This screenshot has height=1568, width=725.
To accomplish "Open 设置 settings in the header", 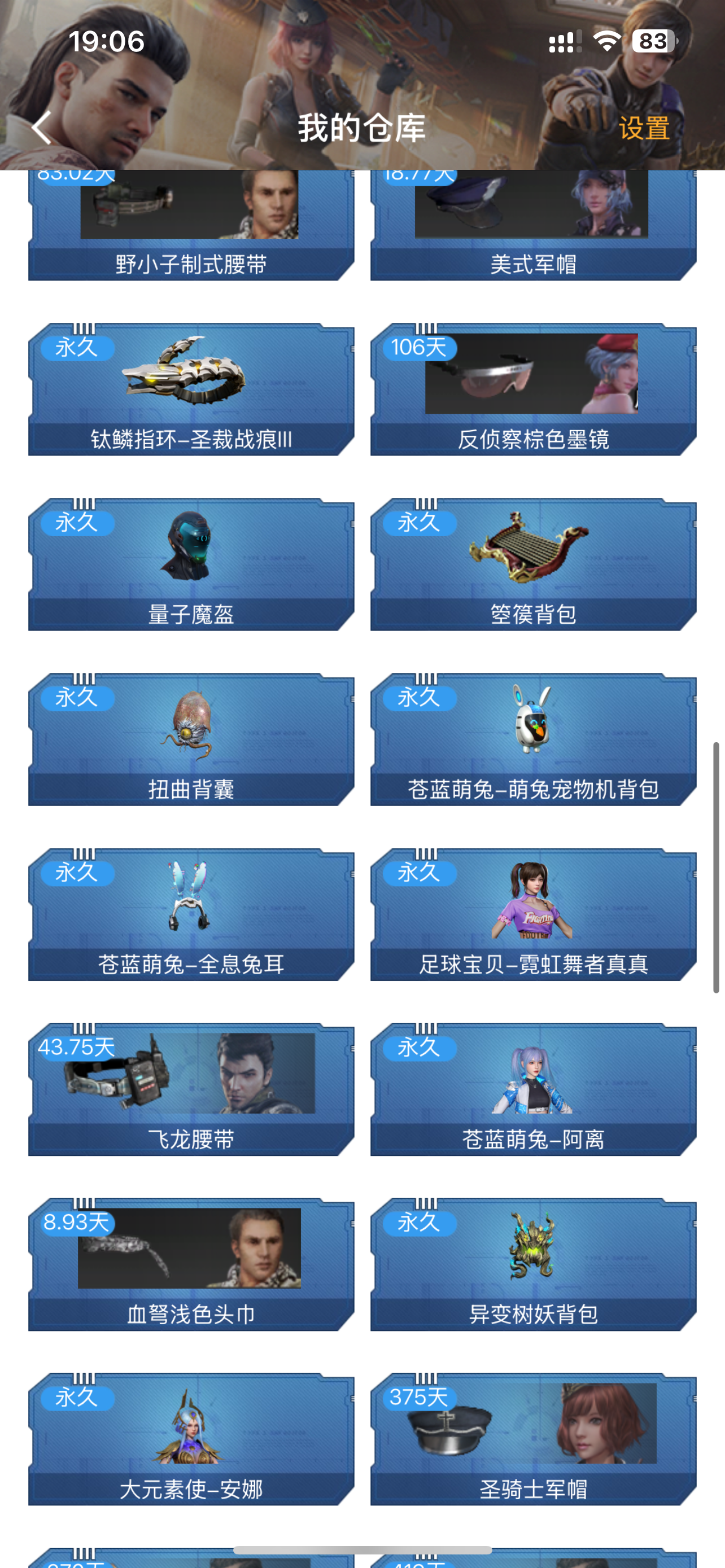I will (644, 129).
